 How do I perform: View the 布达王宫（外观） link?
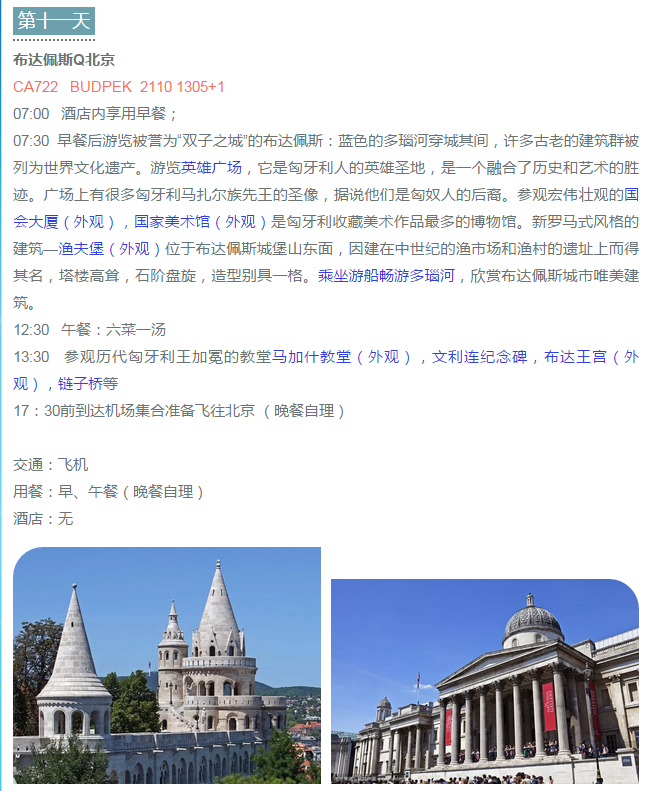click(590, 356)
